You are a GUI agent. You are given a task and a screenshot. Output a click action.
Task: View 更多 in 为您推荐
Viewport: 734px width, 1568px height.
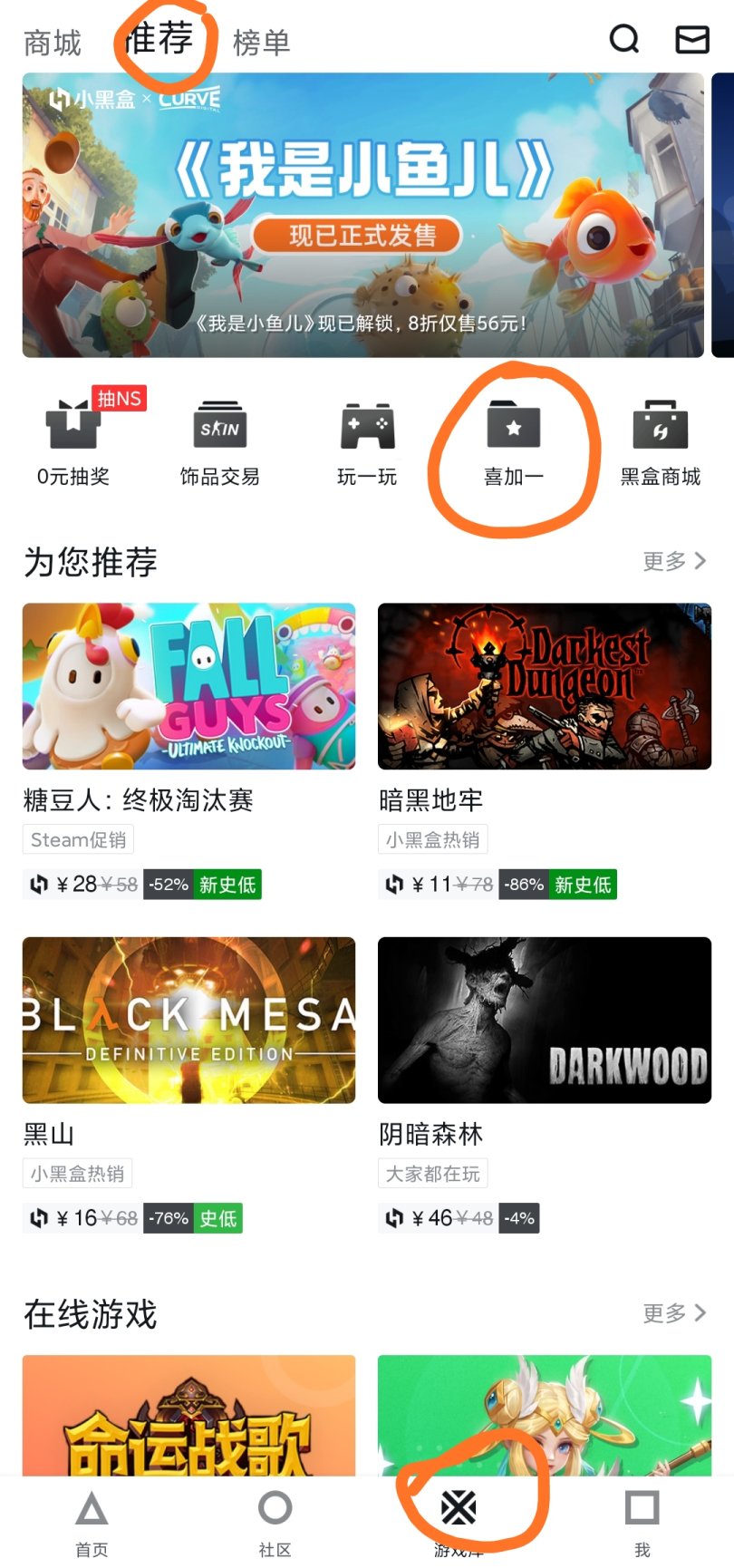673,561
